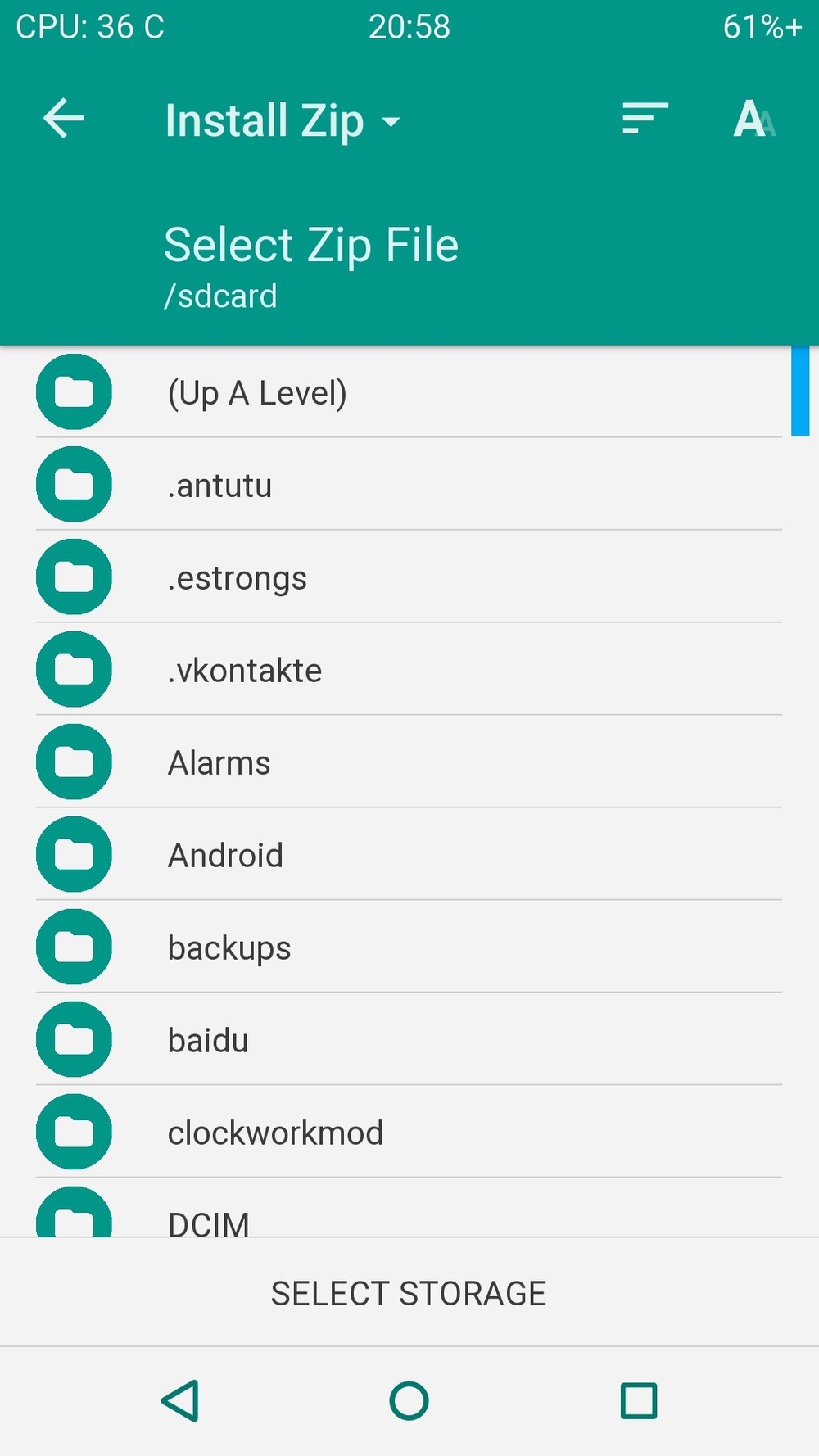Expand the Install Zip dropdown
The width and height of the screenshot is (819, 1456).
283,121
